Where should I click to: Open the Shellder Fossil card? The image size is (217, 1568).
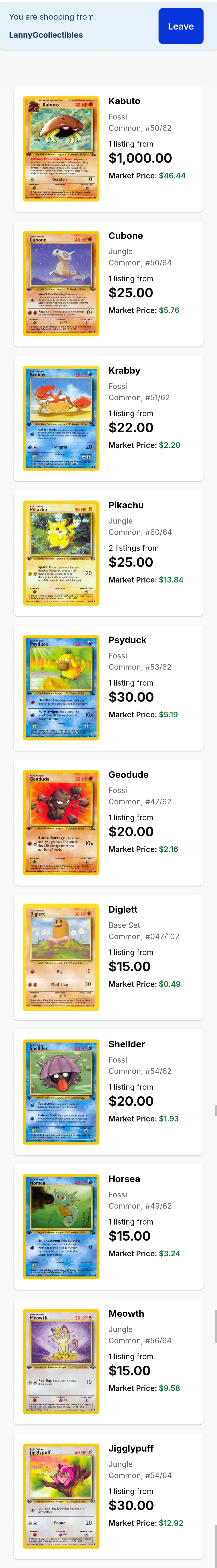point(108,1092)
